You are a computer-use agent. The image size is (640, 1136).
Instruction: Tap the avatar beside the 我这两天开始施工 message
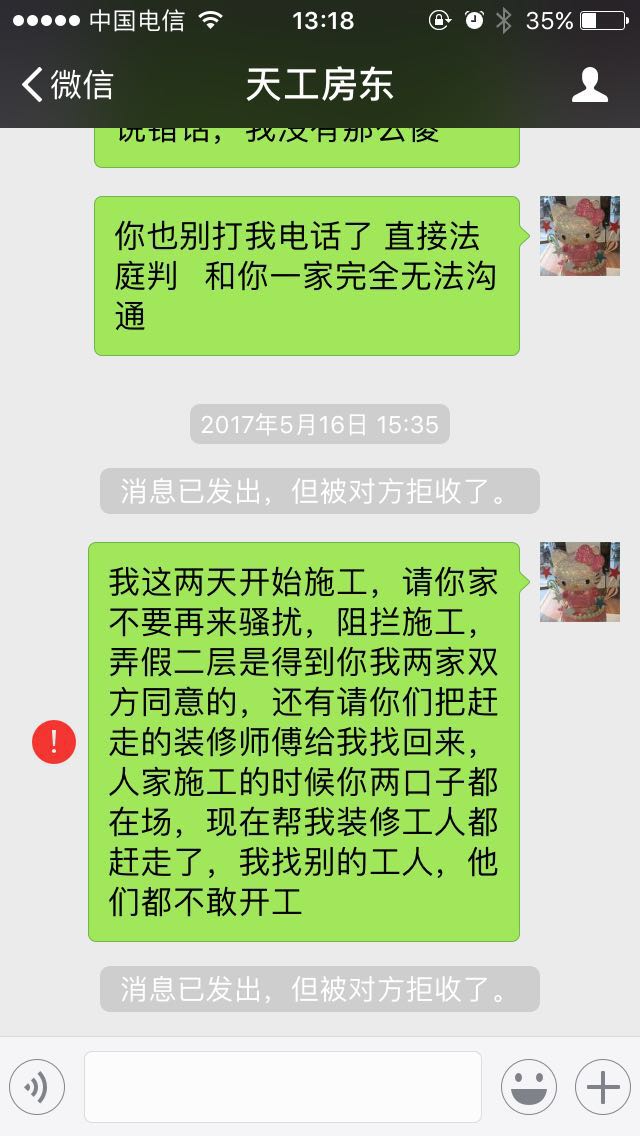point(579,582)
